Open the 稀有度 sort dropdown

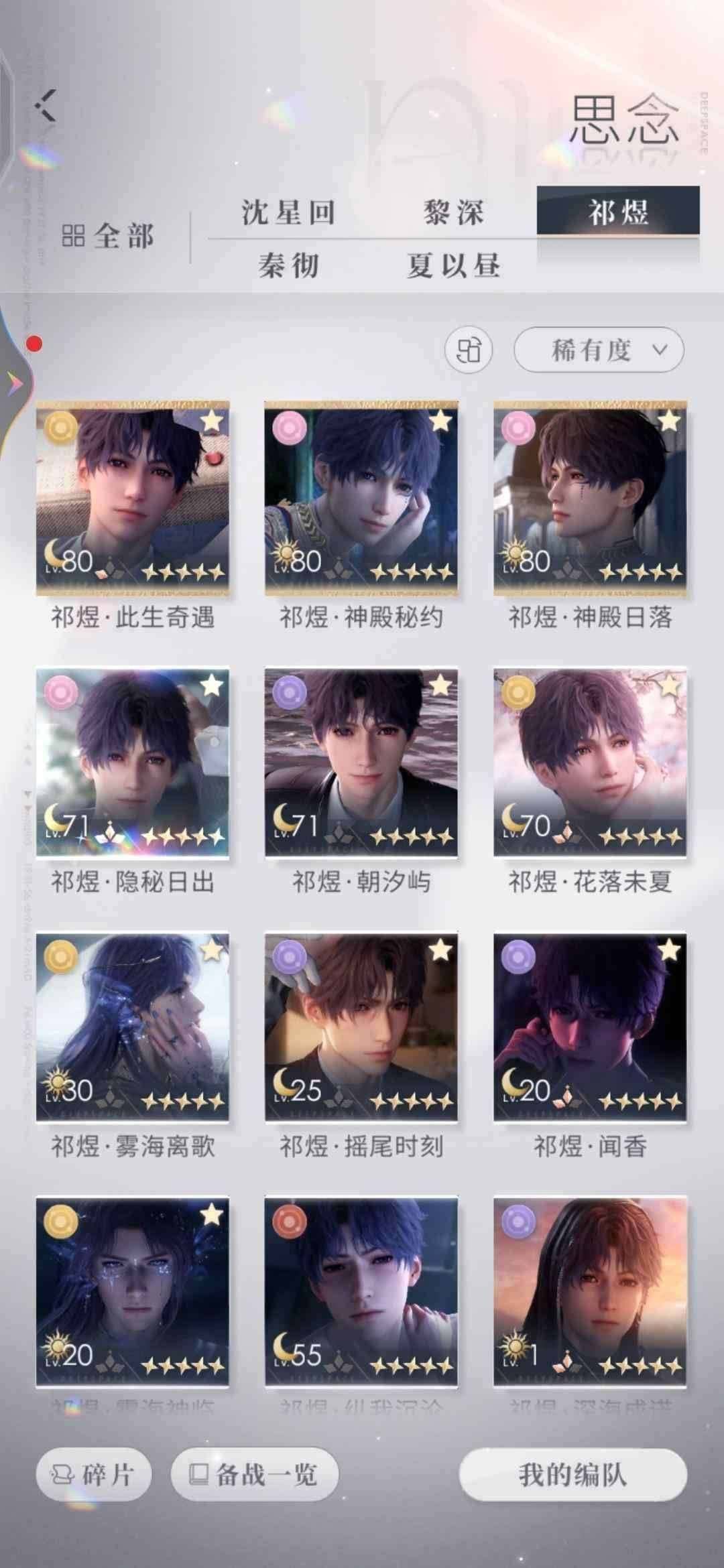[x=599, y=349]
